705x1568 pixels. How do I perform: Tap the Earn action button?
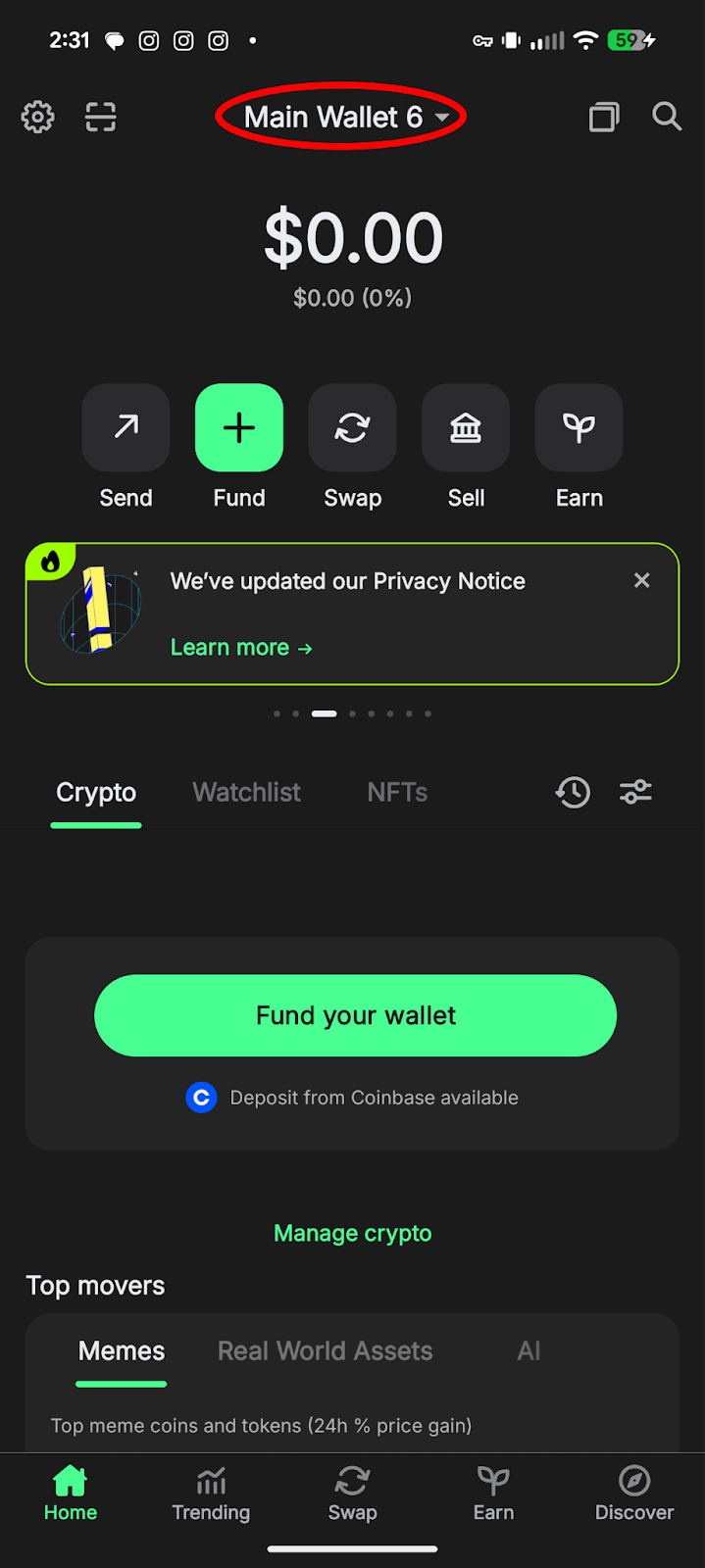pyautogui.click(x=579, y=428)
